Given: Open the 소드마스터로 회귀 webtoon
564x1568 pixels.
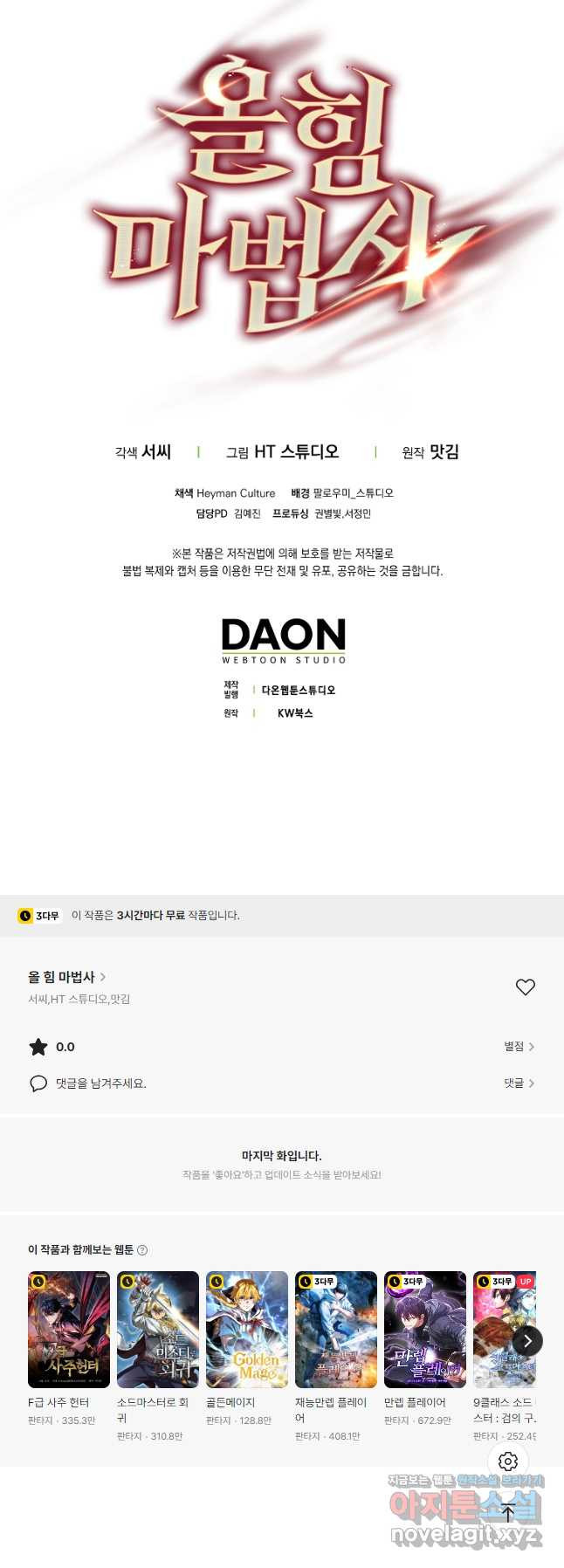Looking at the screenshot, I should (x=158, y=1330).
